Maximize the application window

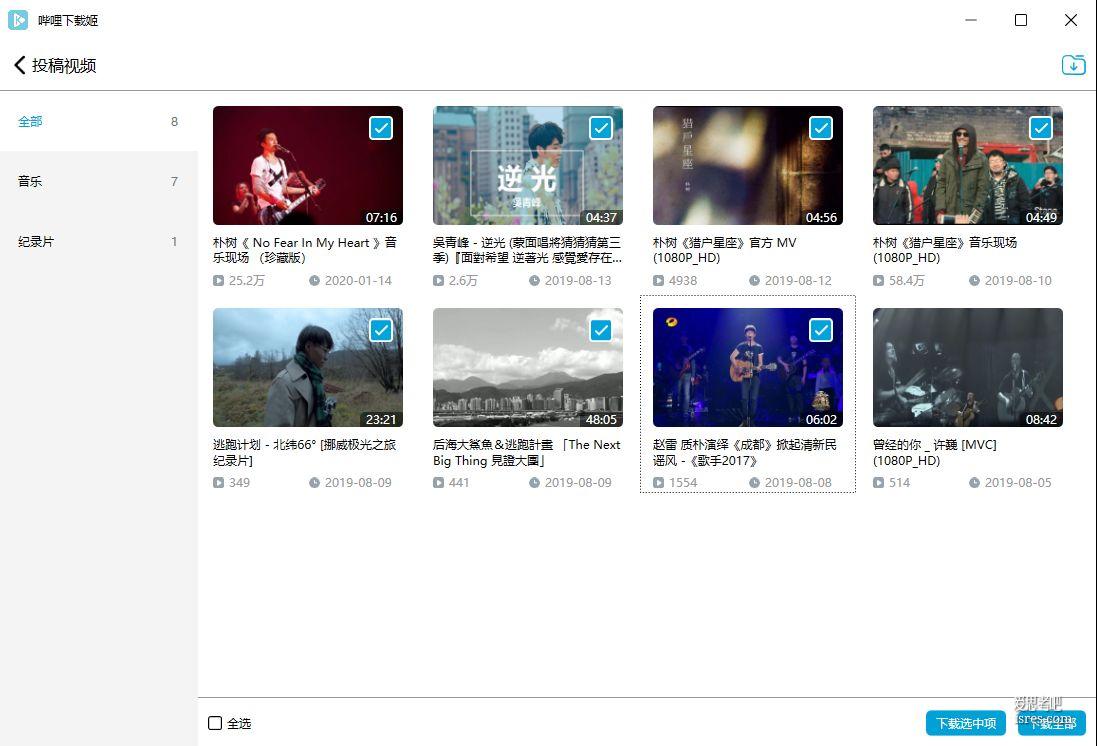coord(1021,20)
